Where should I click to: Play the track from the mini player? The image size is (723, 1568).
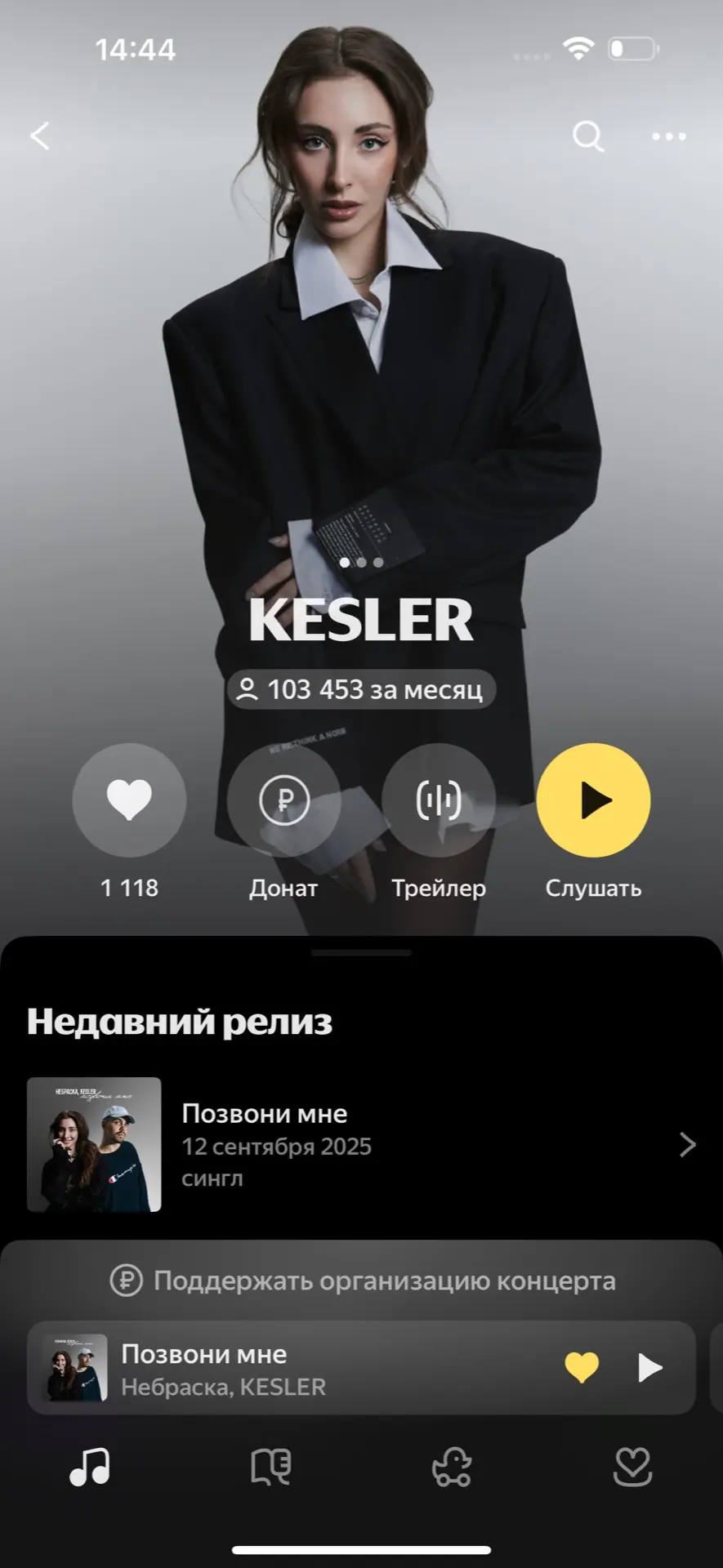649,1367
